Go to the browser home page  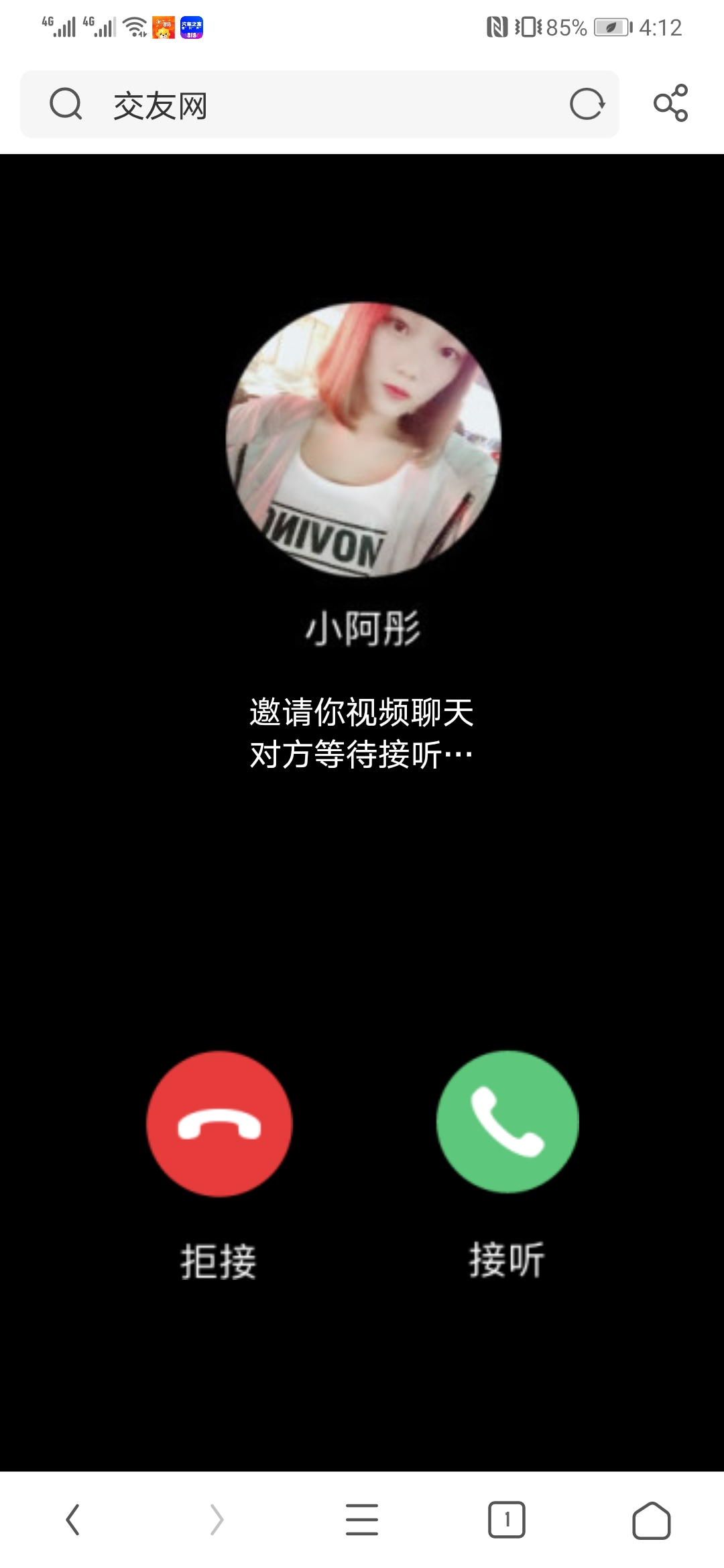651,1520
